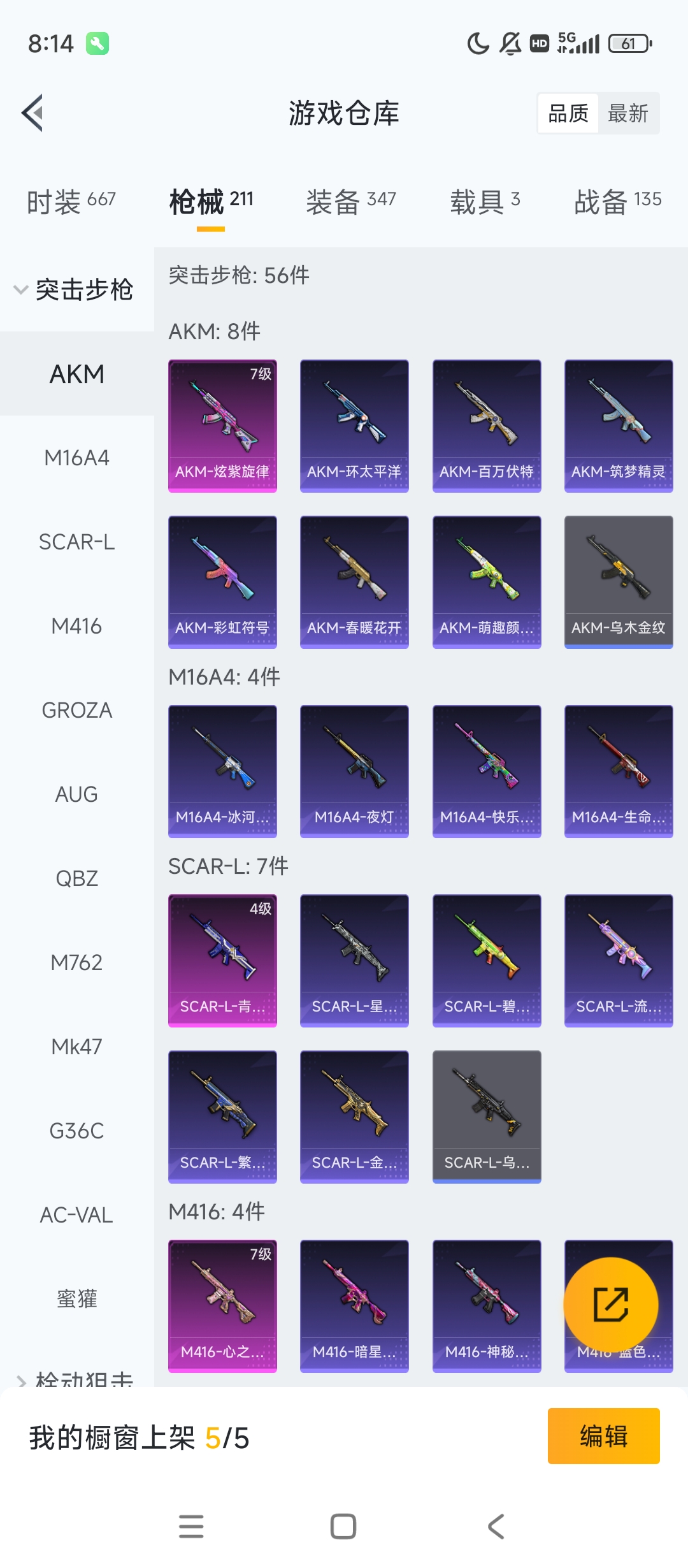Tap the 编辑 button for the showcase
The image size is (688, 1568).
click(603, 1436)
